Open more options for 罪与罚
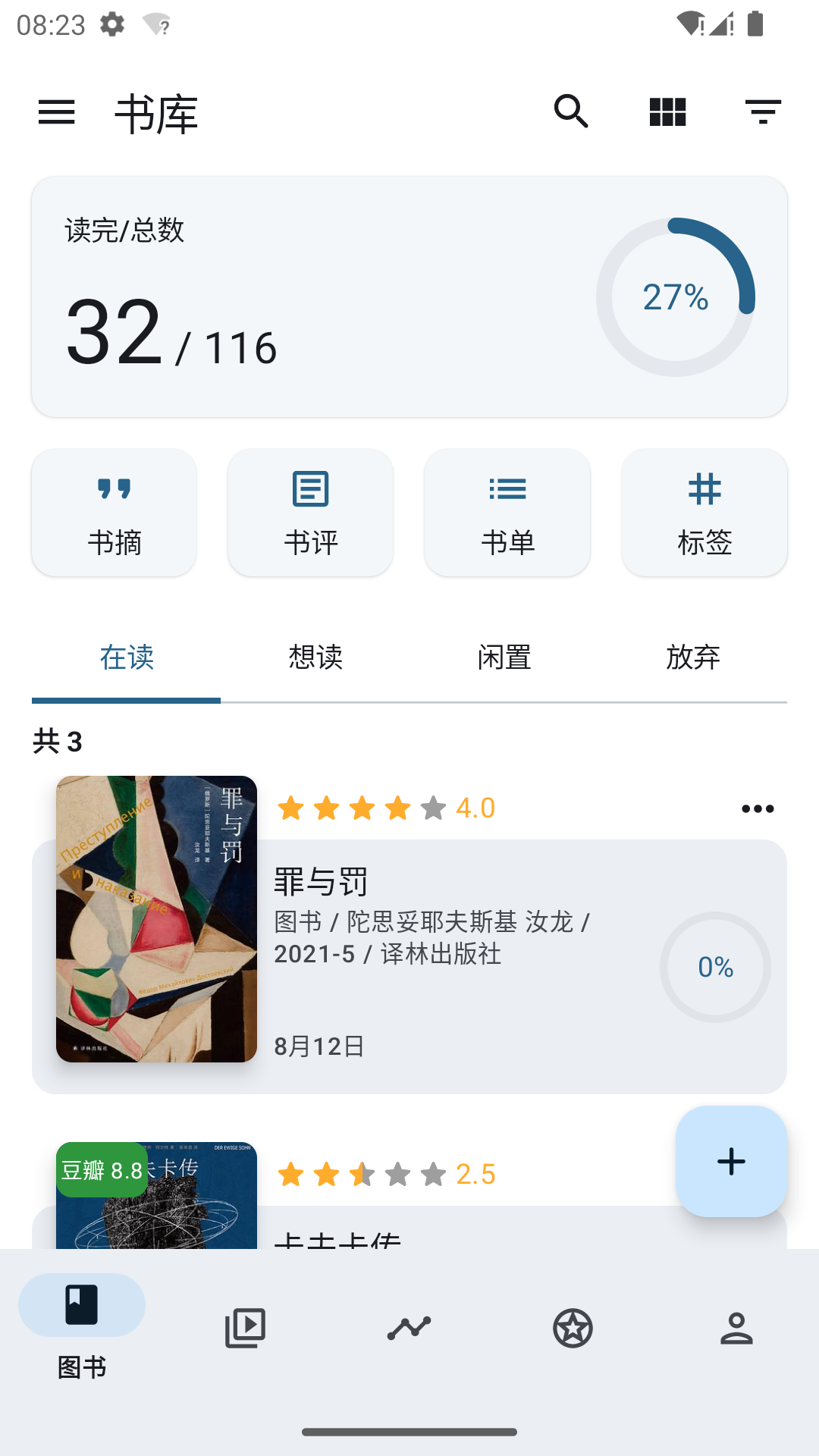The image size is (819, 1456). [758, 809]
